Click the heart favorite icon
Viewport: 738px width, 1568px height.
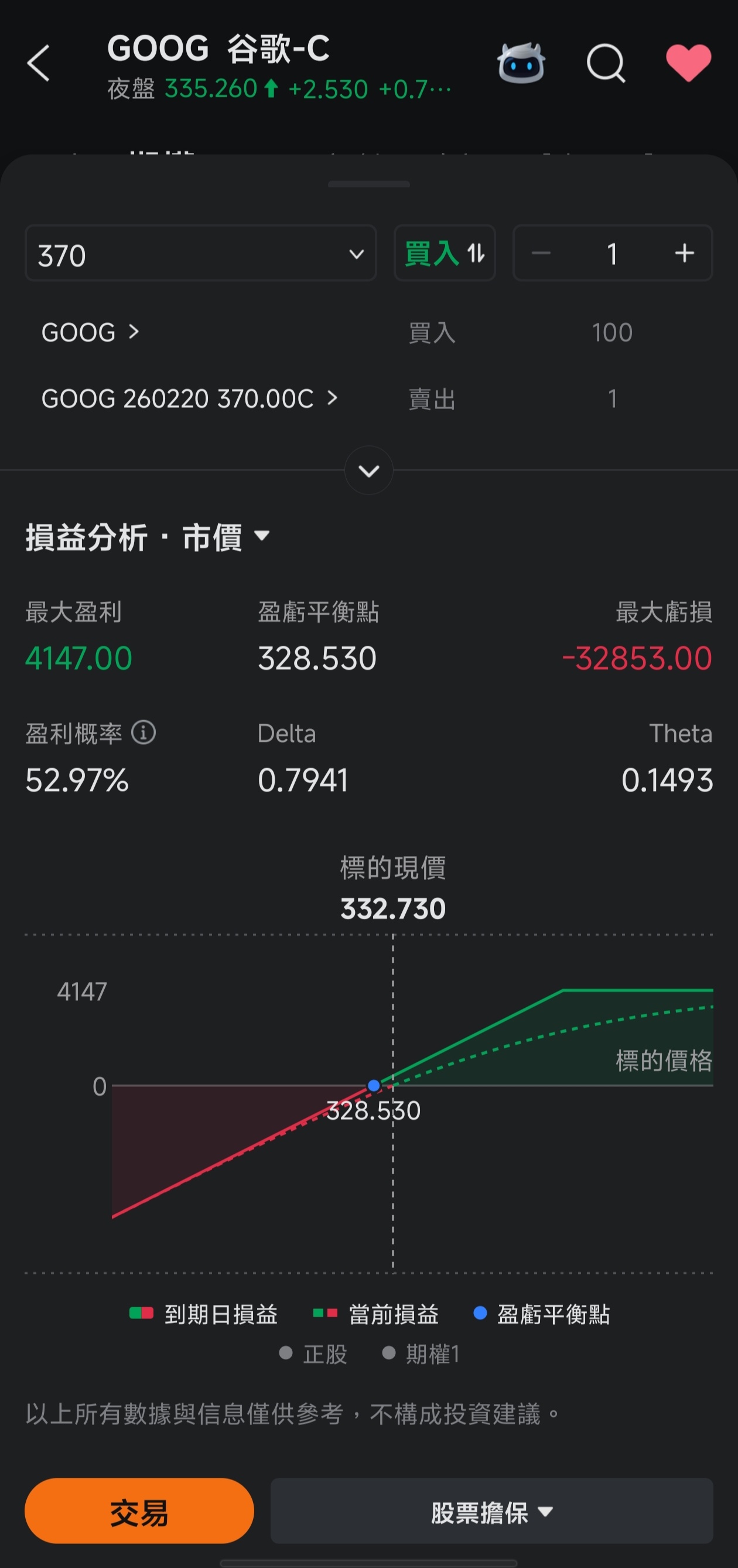[690, 63]
